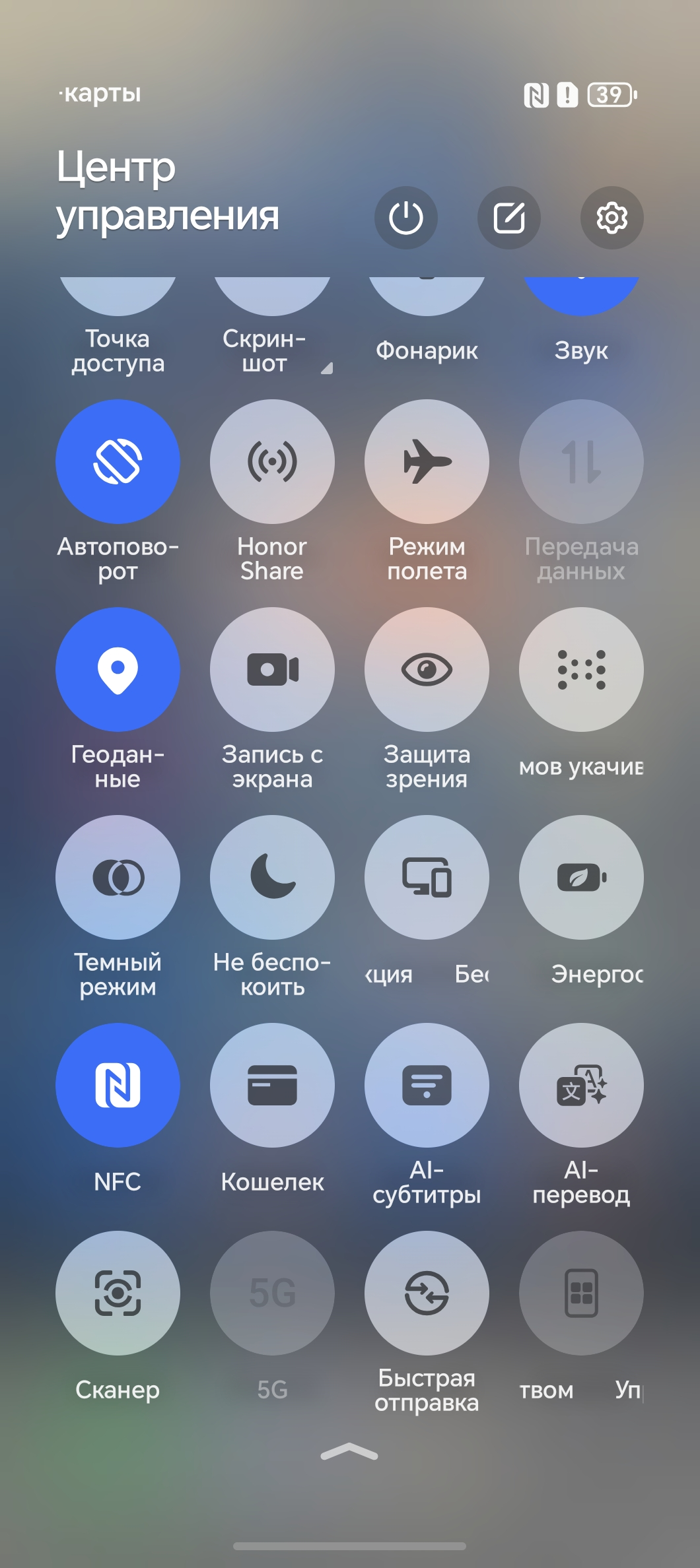Enable Защита зрения eye comfort
The width and height of the screenshot is (700, 1568).
point(427,669)
